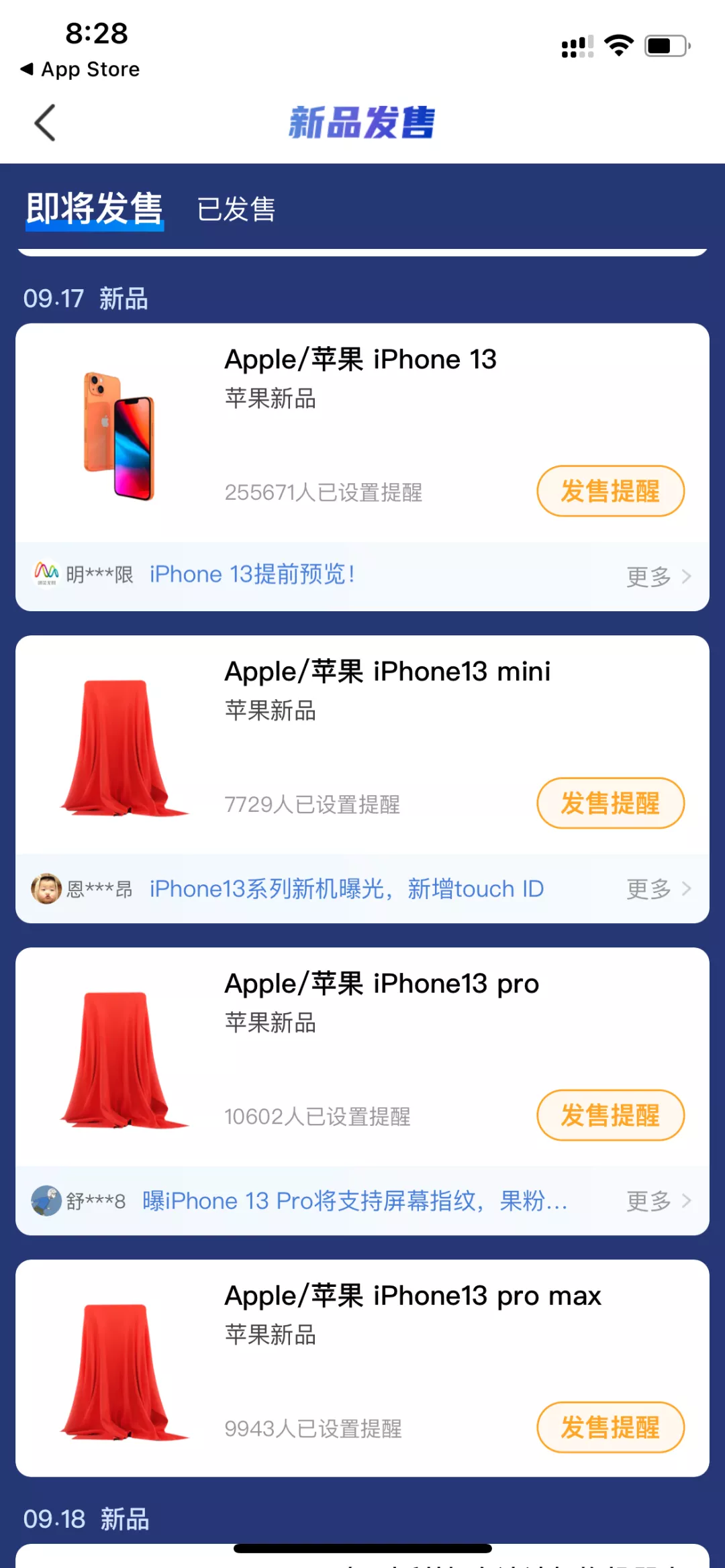Image resolution: width=725 pixels, height=1568 pixels.
Task: Set 发售提醒 for iPhone13 mini
Action: tap(610, 803)
